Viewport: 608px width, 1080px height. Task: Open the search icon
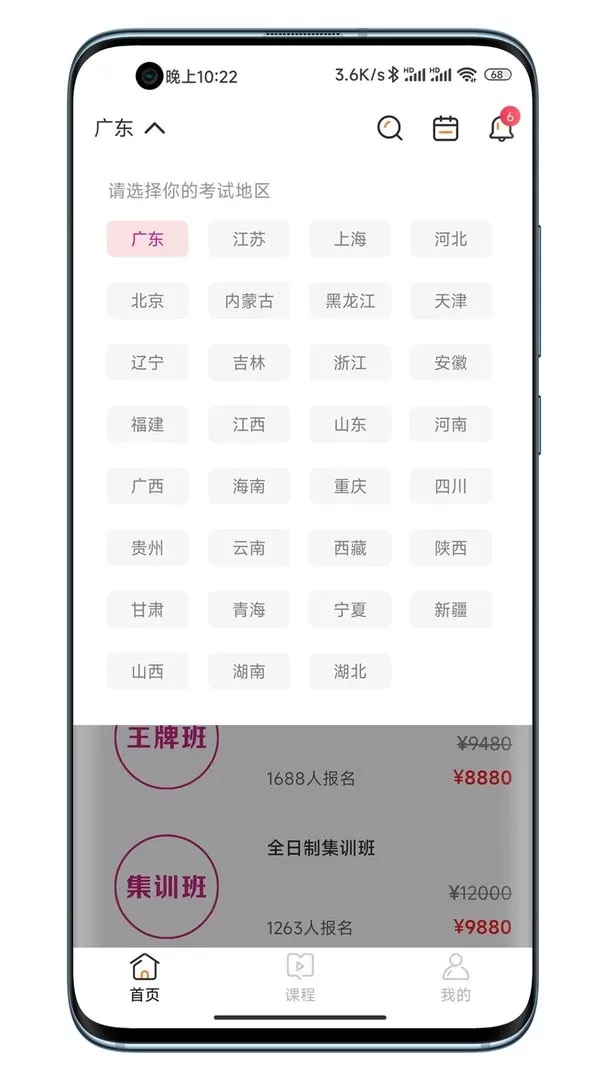pos(390,128)
